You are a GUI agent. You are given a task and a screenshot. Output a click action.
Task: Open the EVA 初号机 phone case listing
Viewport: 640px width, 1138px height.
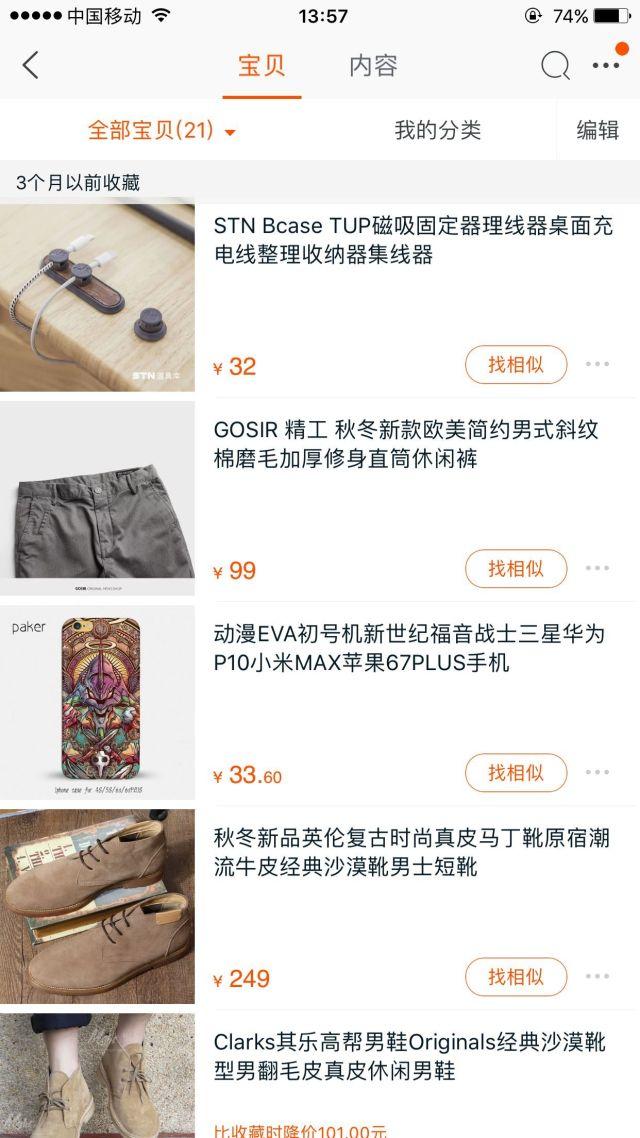pos(408,649)
